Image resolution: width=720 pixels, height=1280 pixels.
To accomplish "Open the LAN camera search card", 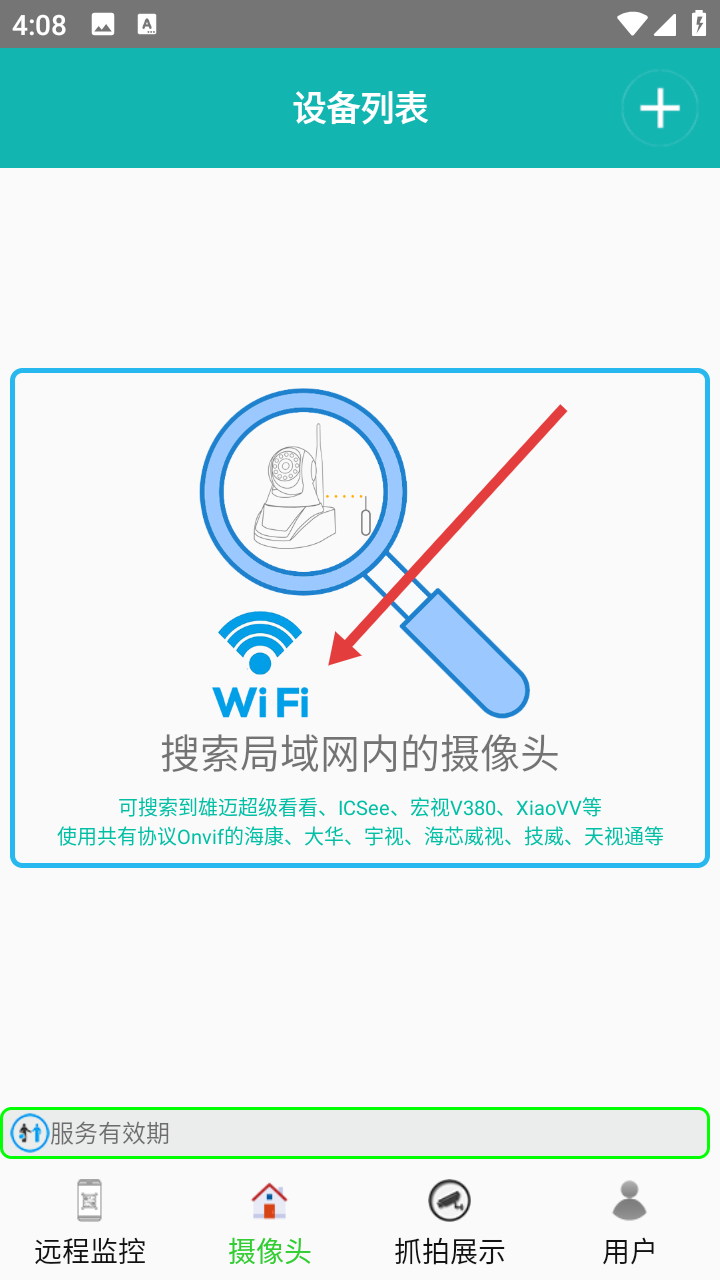I will point(360,618).
